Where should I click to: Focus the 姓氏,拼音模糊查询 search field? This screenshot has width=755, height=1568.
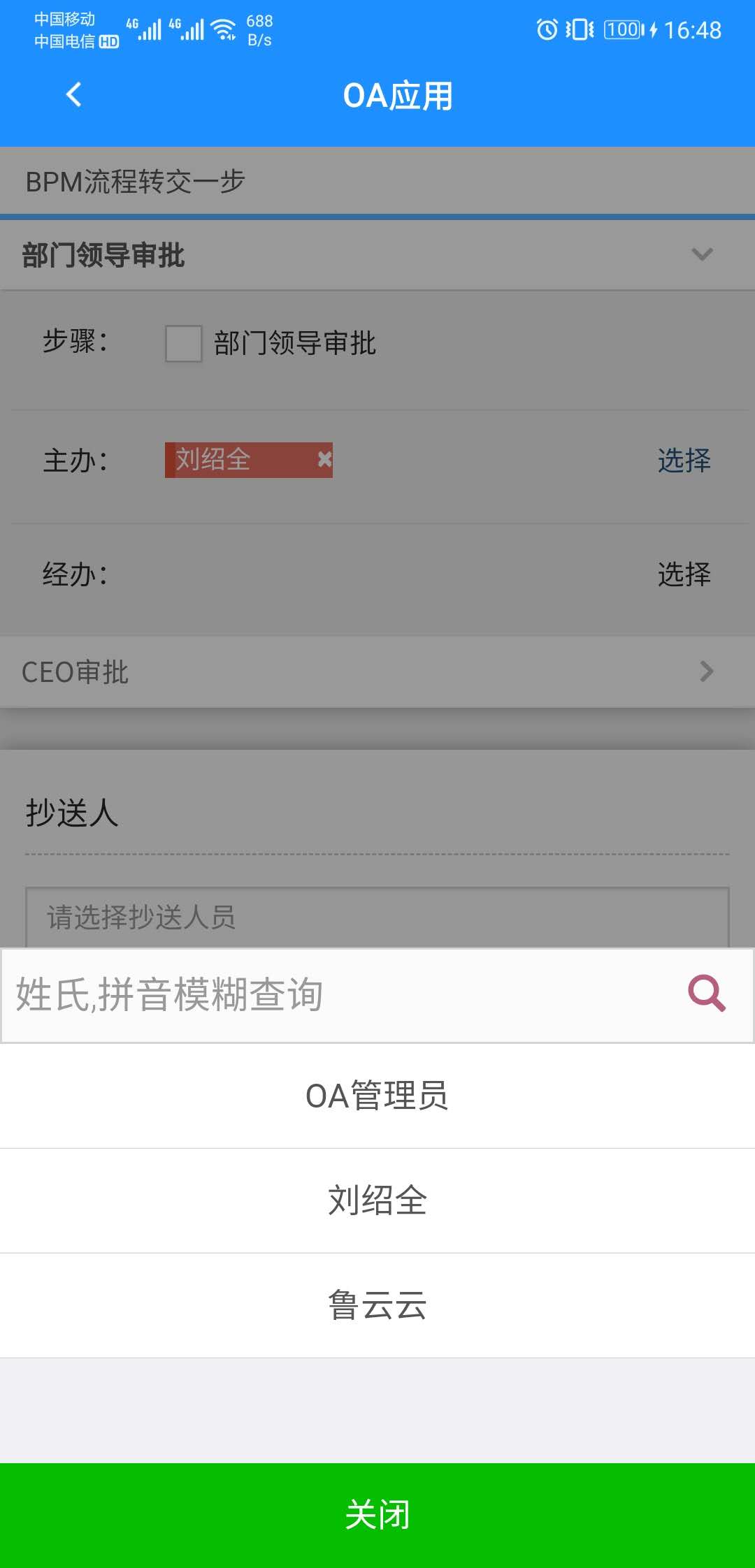coord(336,995)
